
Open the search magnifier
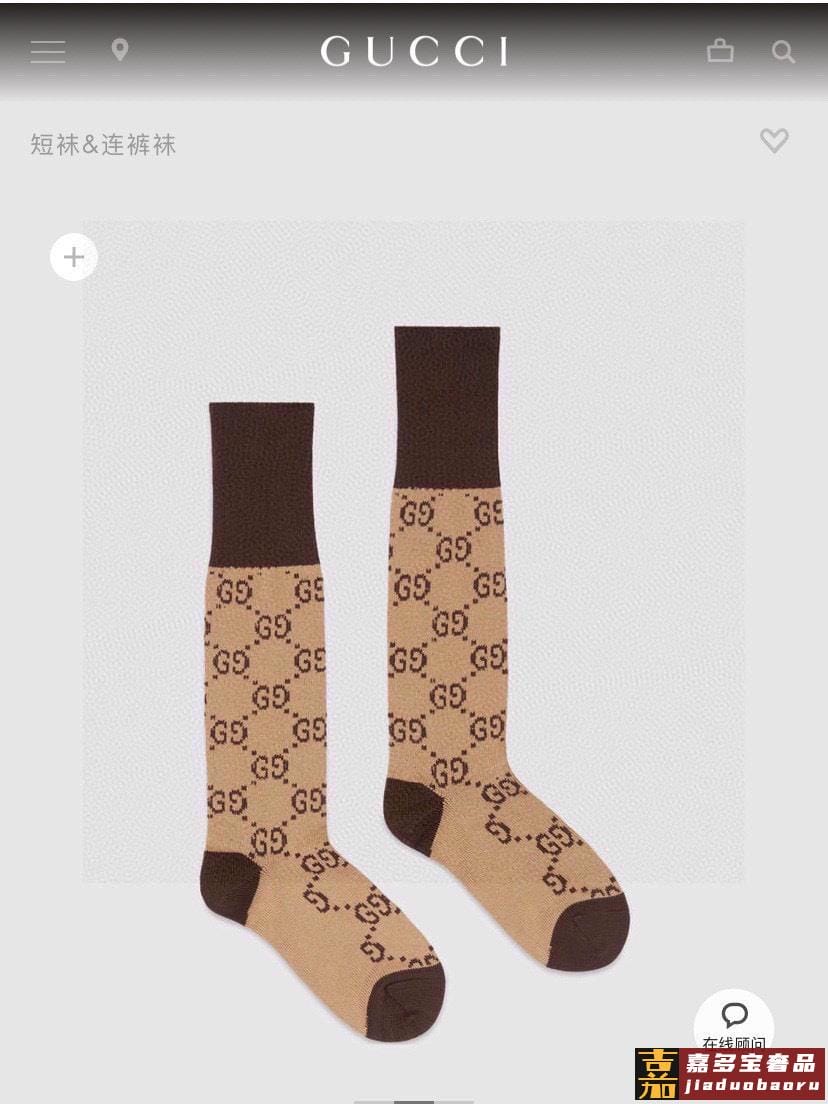pyautogui.click(x=783, y=52)
